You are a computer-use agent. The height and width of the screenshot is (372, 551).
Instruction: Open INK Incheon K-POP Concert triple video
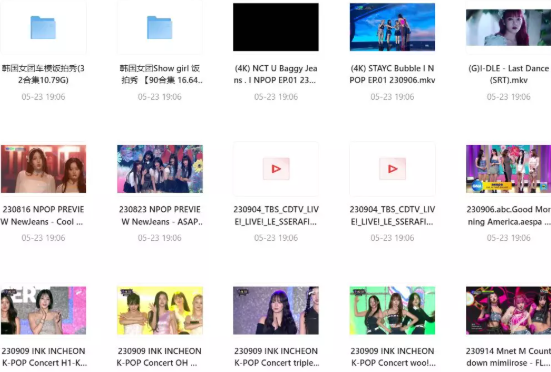[276, 311]
